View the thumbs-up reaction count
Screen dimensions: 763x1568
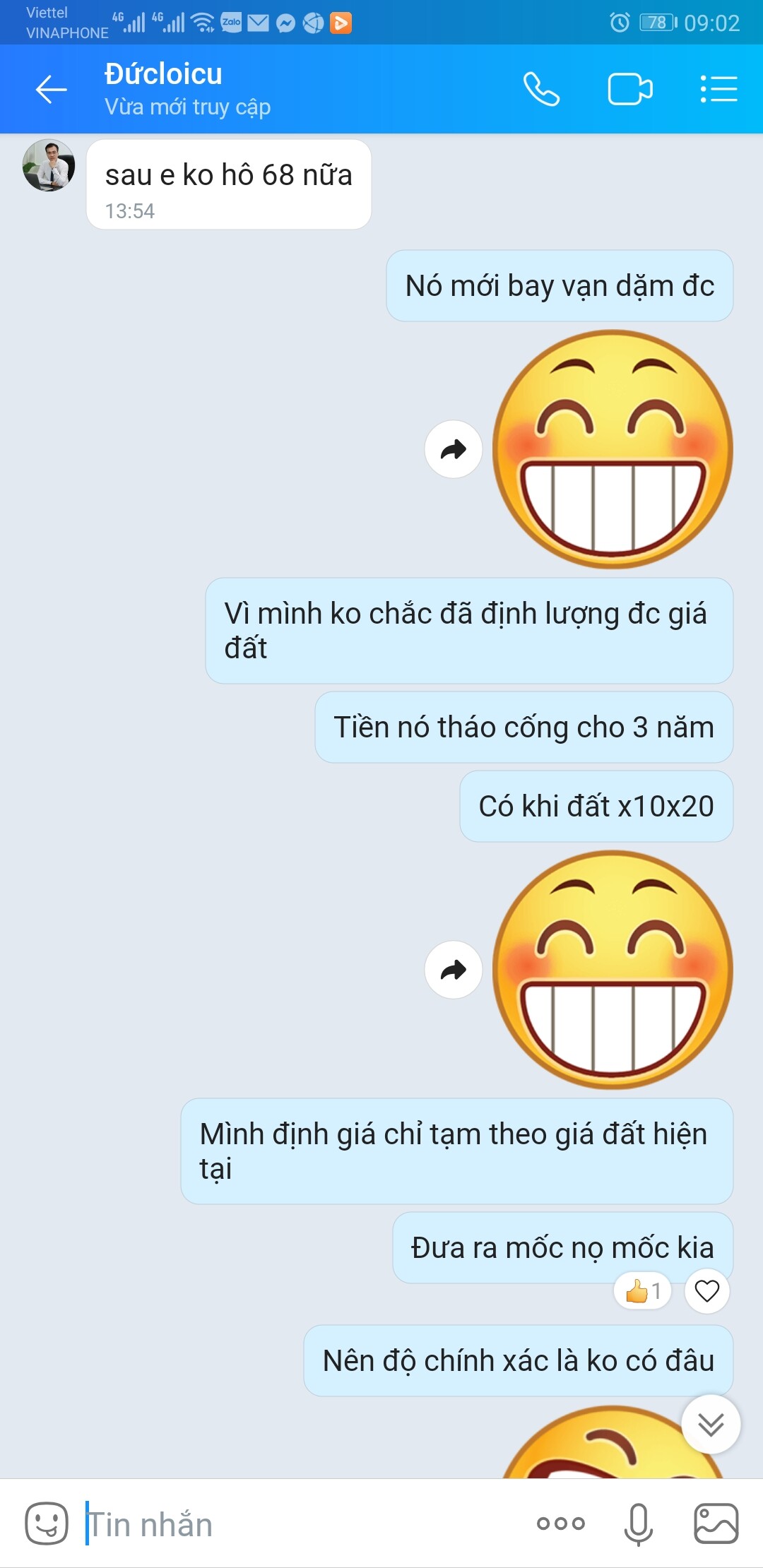(x=643, y=1291)
